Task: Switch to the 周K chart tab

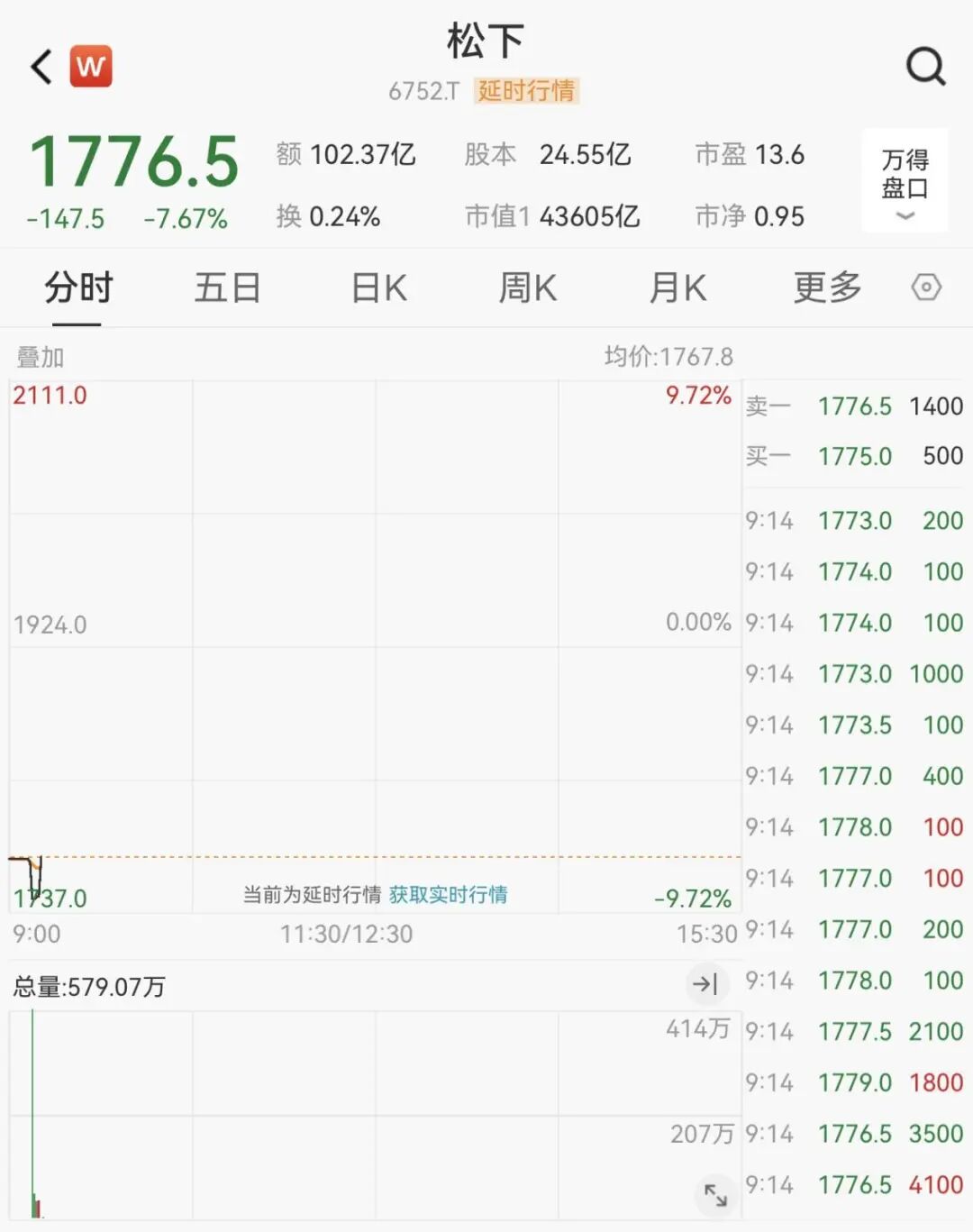Action: (528, 288)
